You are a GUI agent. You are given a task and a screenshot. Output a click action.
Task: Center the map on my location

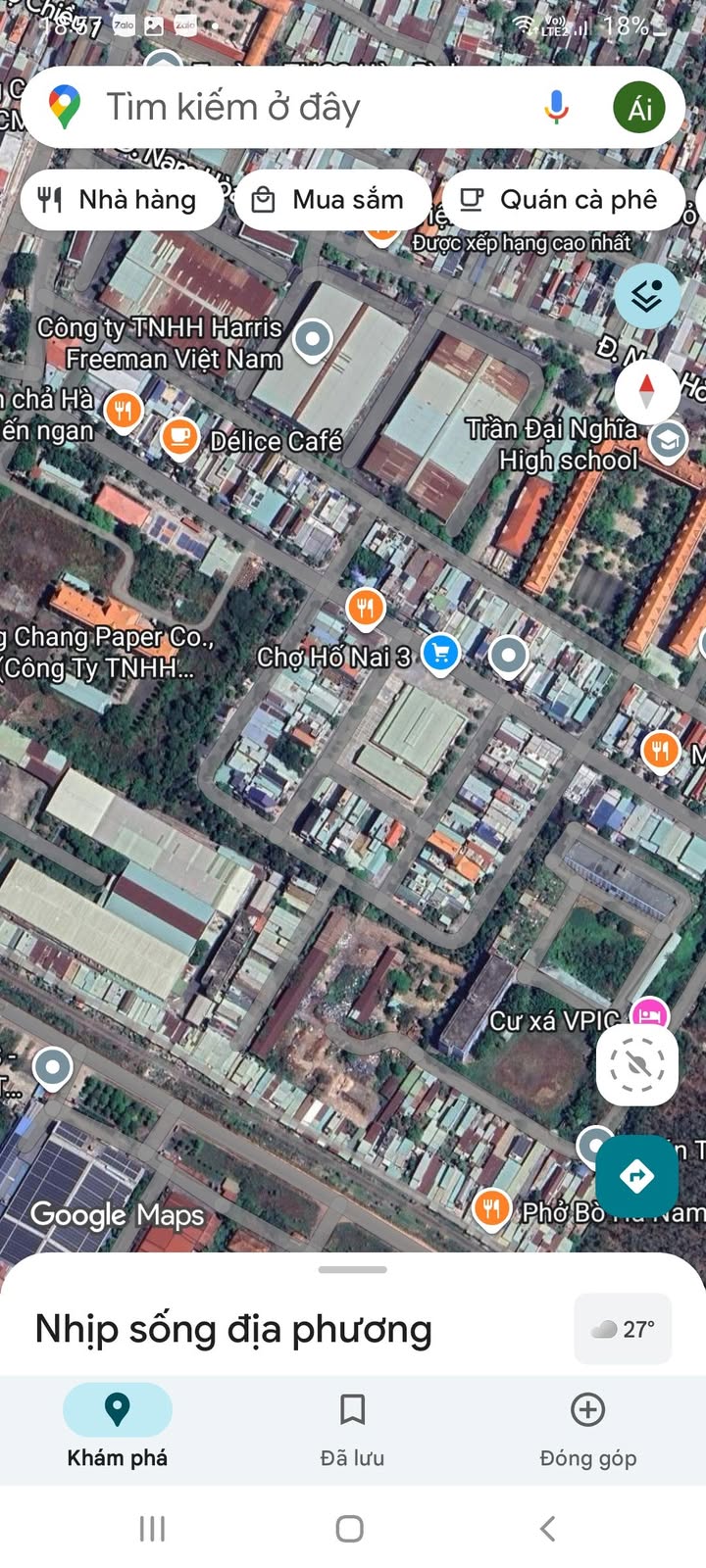click(x=637, y=1065)
